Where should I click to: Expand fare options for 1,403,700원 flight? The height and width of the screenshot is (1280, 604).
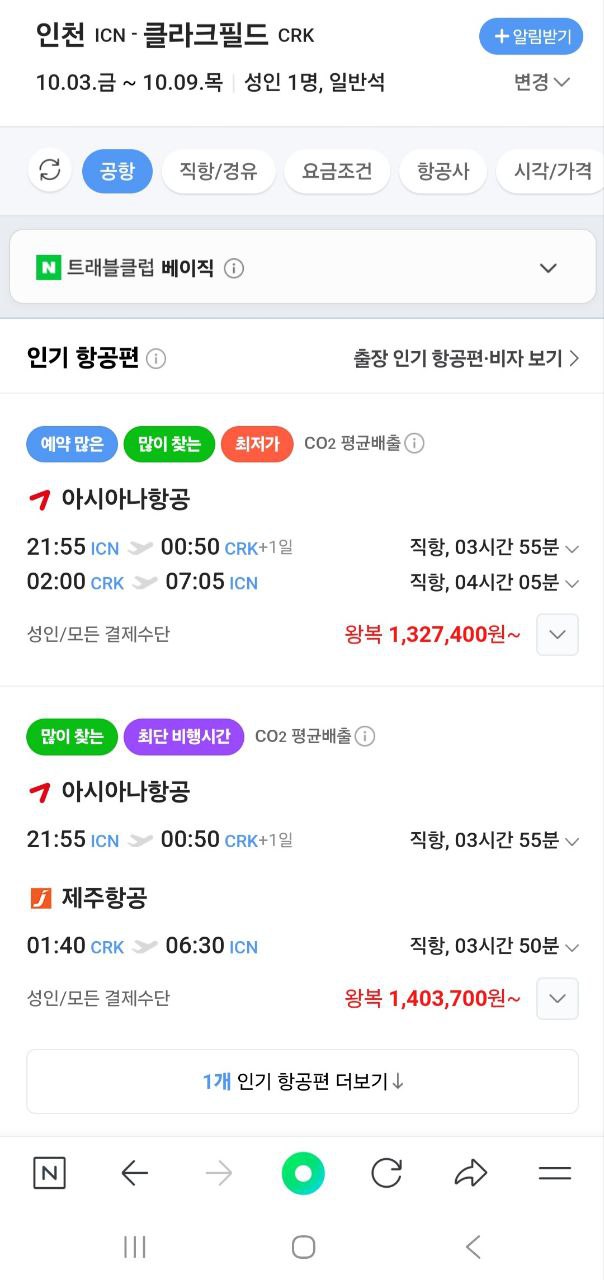557,998
